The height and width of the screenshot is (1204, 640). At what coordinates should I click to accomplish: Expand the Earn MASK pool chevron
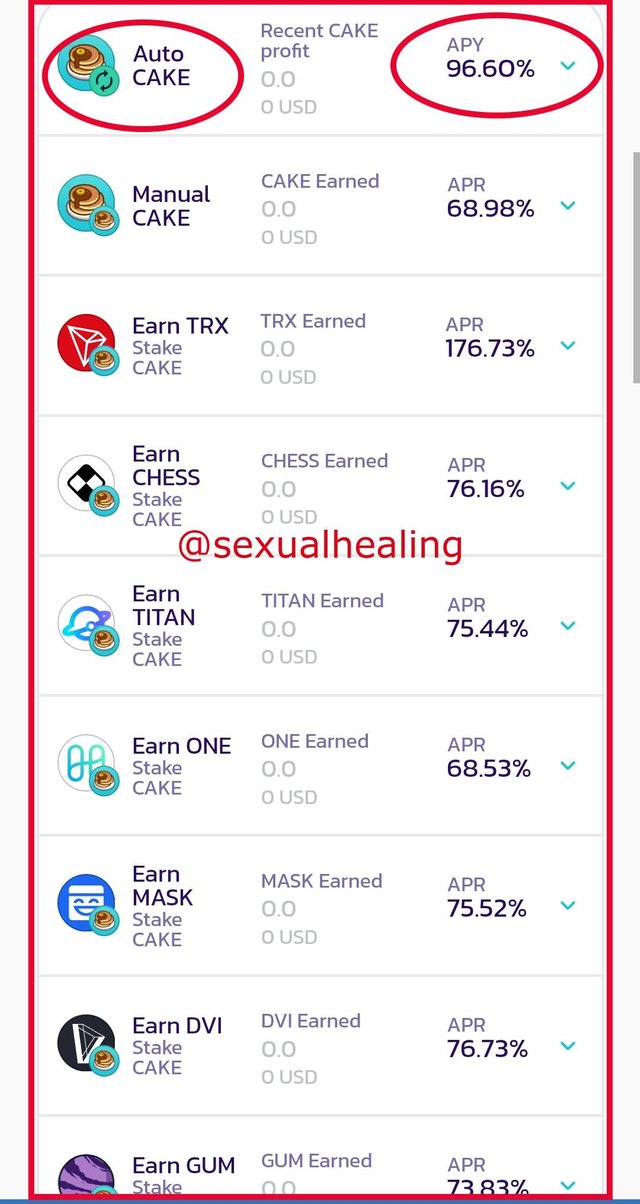tap(568, 906)
